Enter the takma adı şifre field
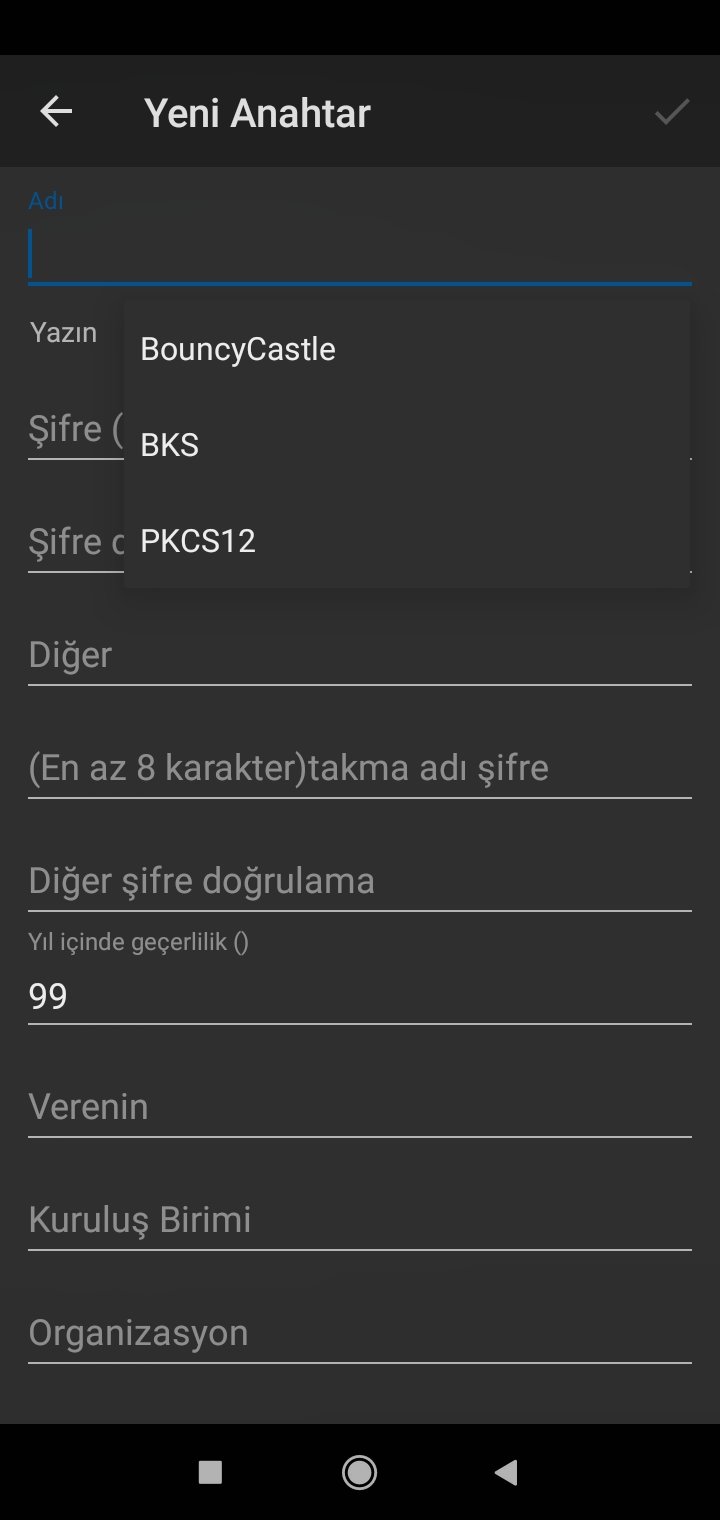 [x=360, y=768]
